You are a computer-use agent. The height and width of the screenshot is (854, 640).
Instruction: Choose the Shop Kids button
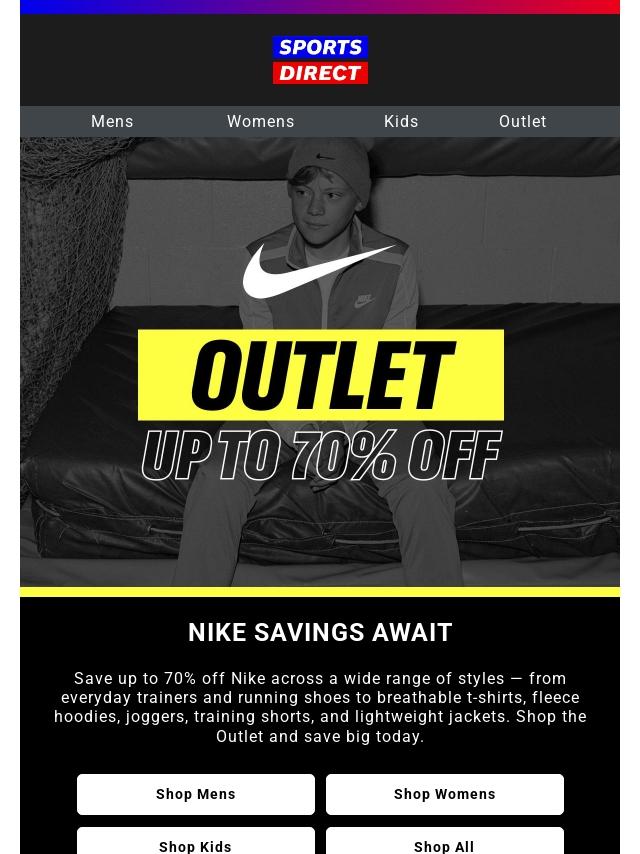(x=196, y=842)
